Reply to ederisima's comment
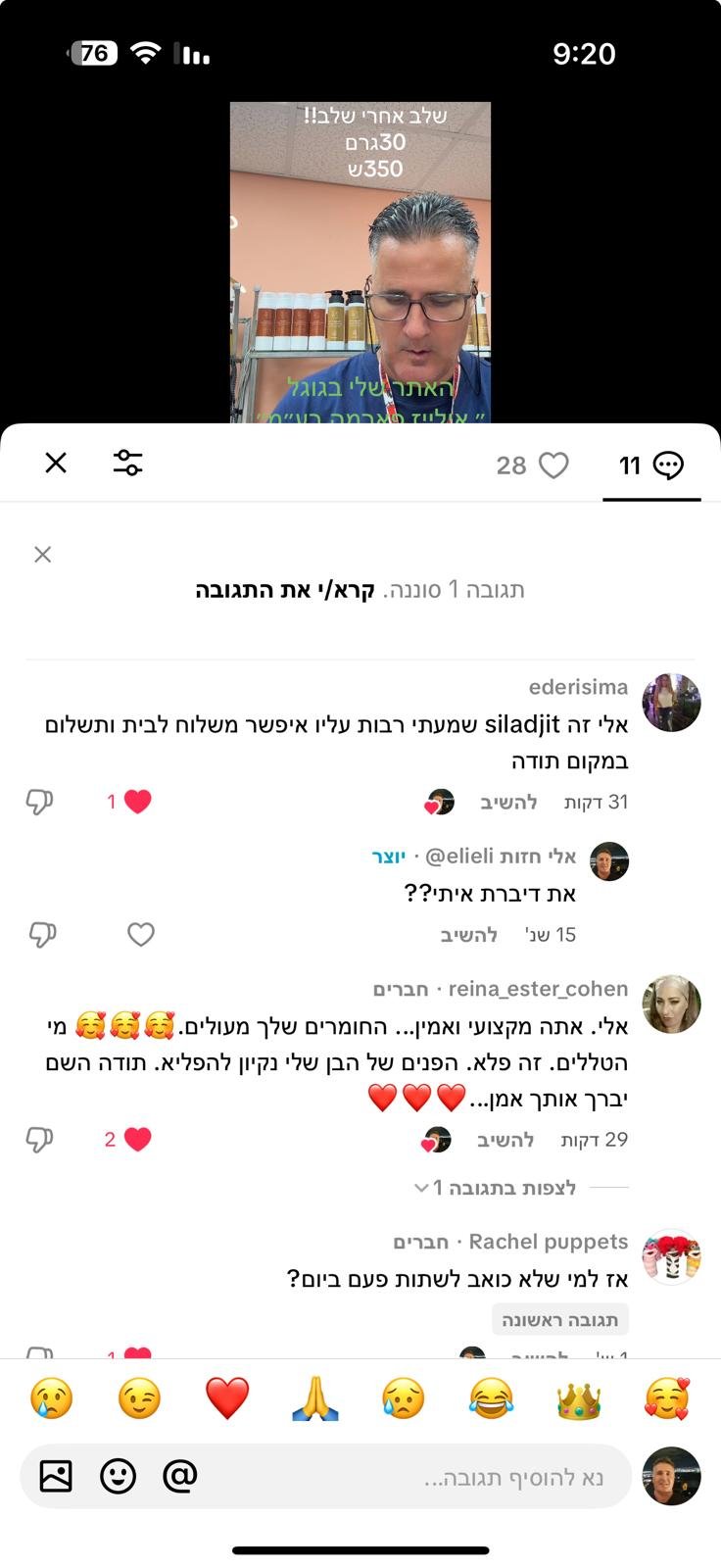 click(508, 802)
